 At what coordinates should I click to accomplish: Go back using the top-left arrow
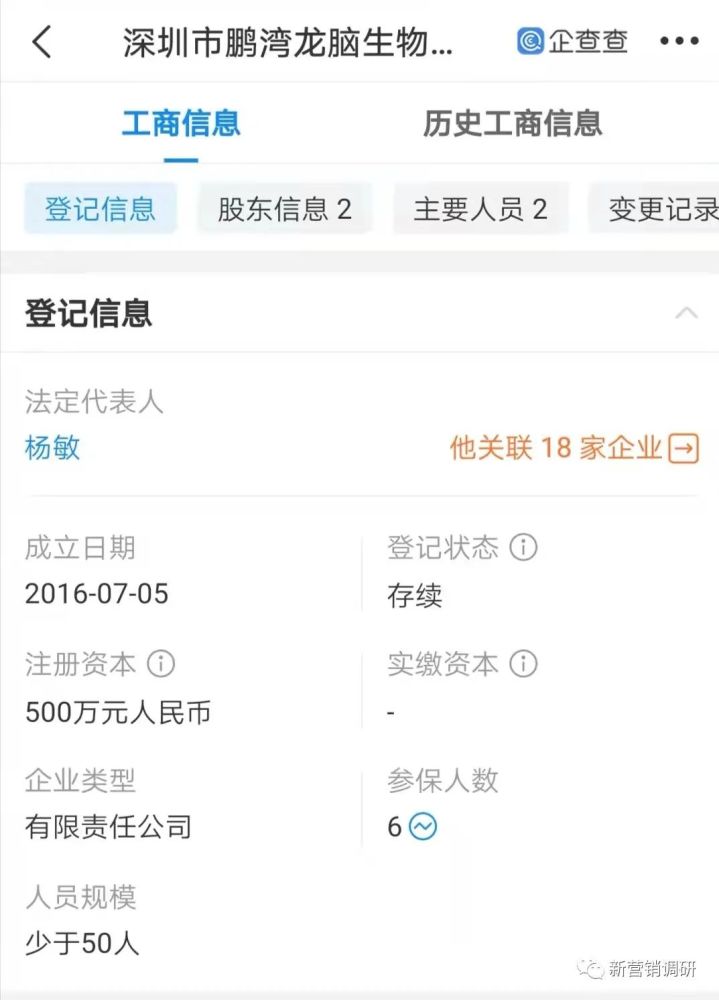(x=41, y=42)
